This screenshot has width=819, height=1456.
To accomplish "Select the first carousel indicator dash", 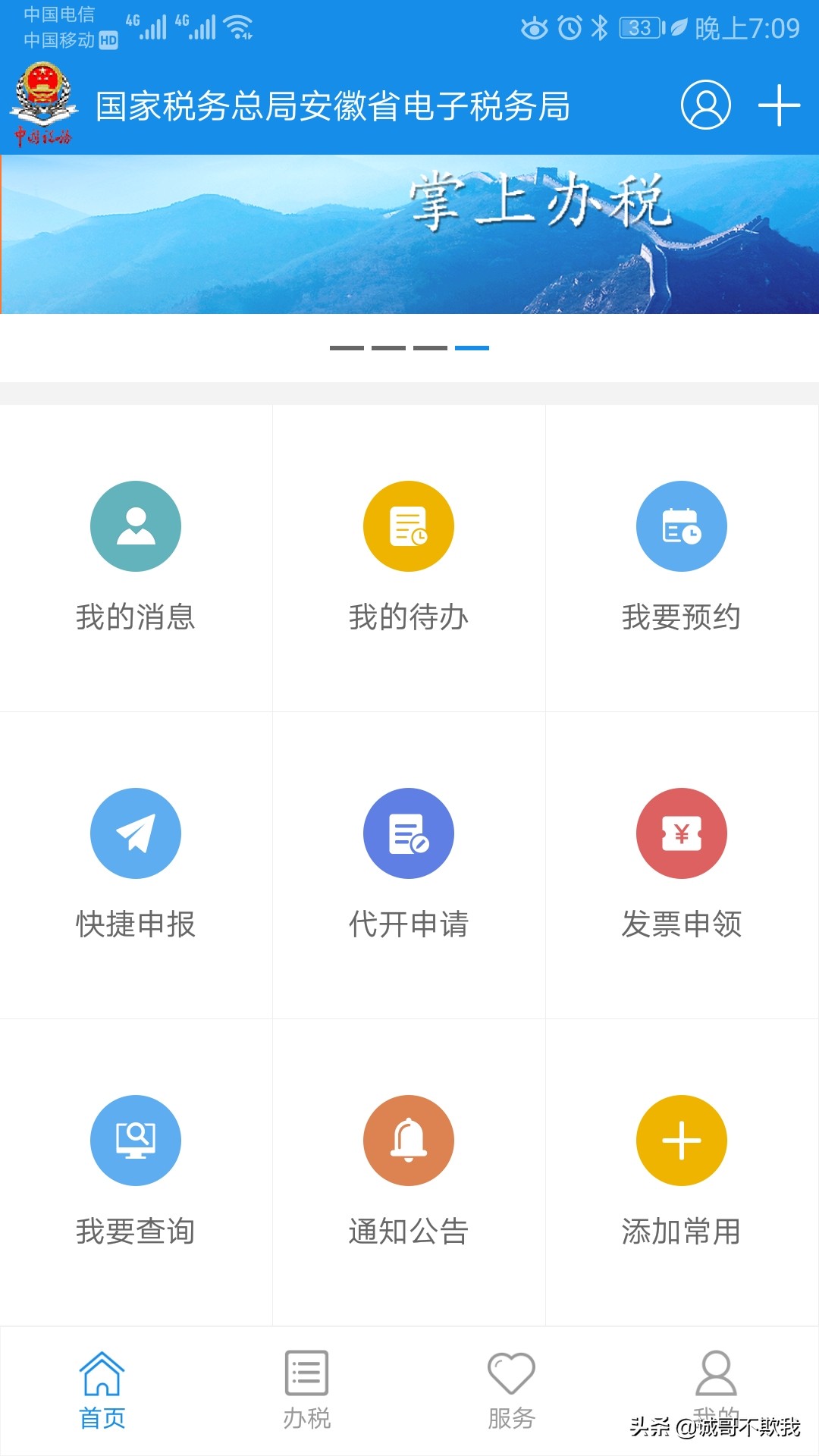I will (347, 347).
